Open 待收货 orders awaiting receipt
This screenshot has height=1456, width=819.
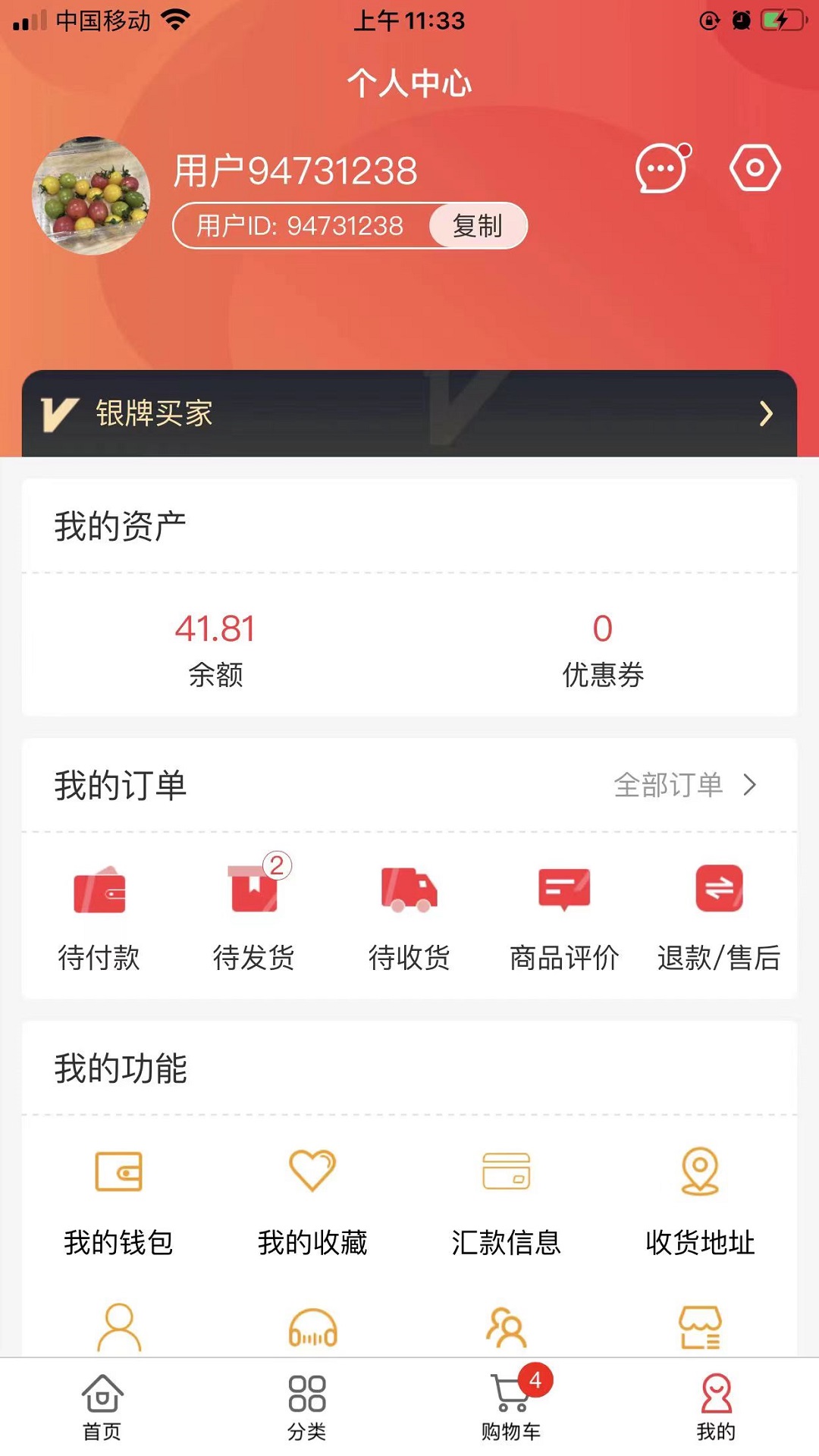(409, 916)
